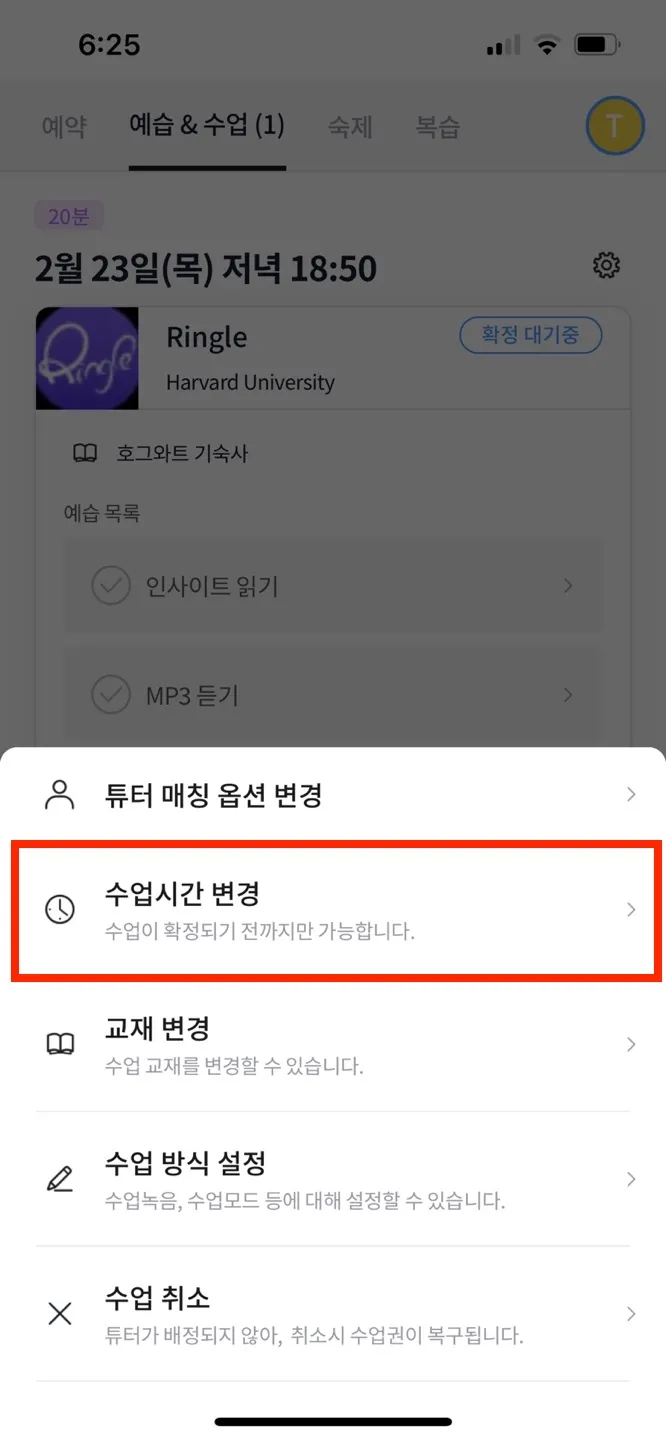Open MP3 듣기 prep item
This screenshot has height=1440, width=666.
tap(333, 695)
